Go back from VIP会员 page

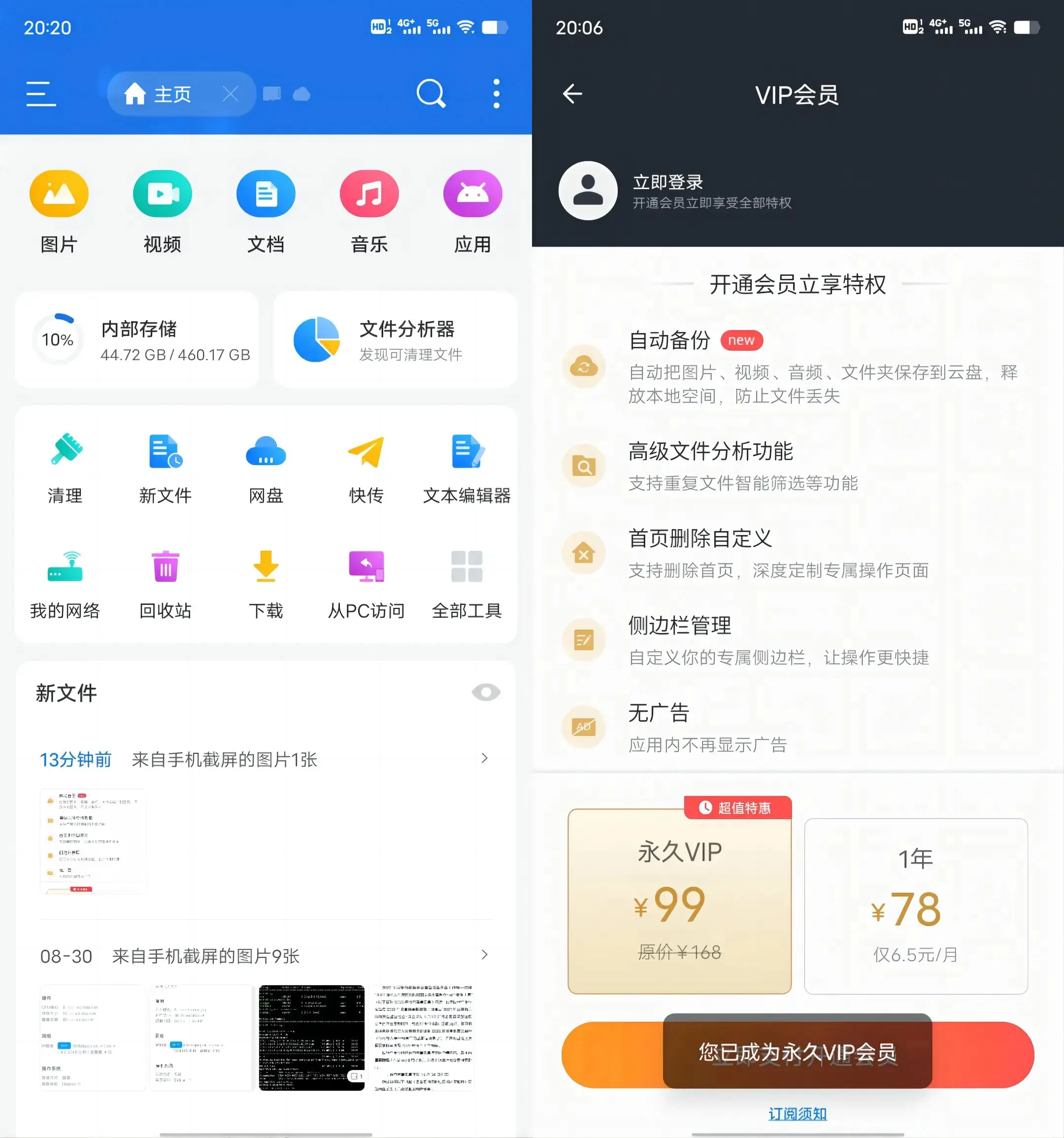tap(572, 94)
